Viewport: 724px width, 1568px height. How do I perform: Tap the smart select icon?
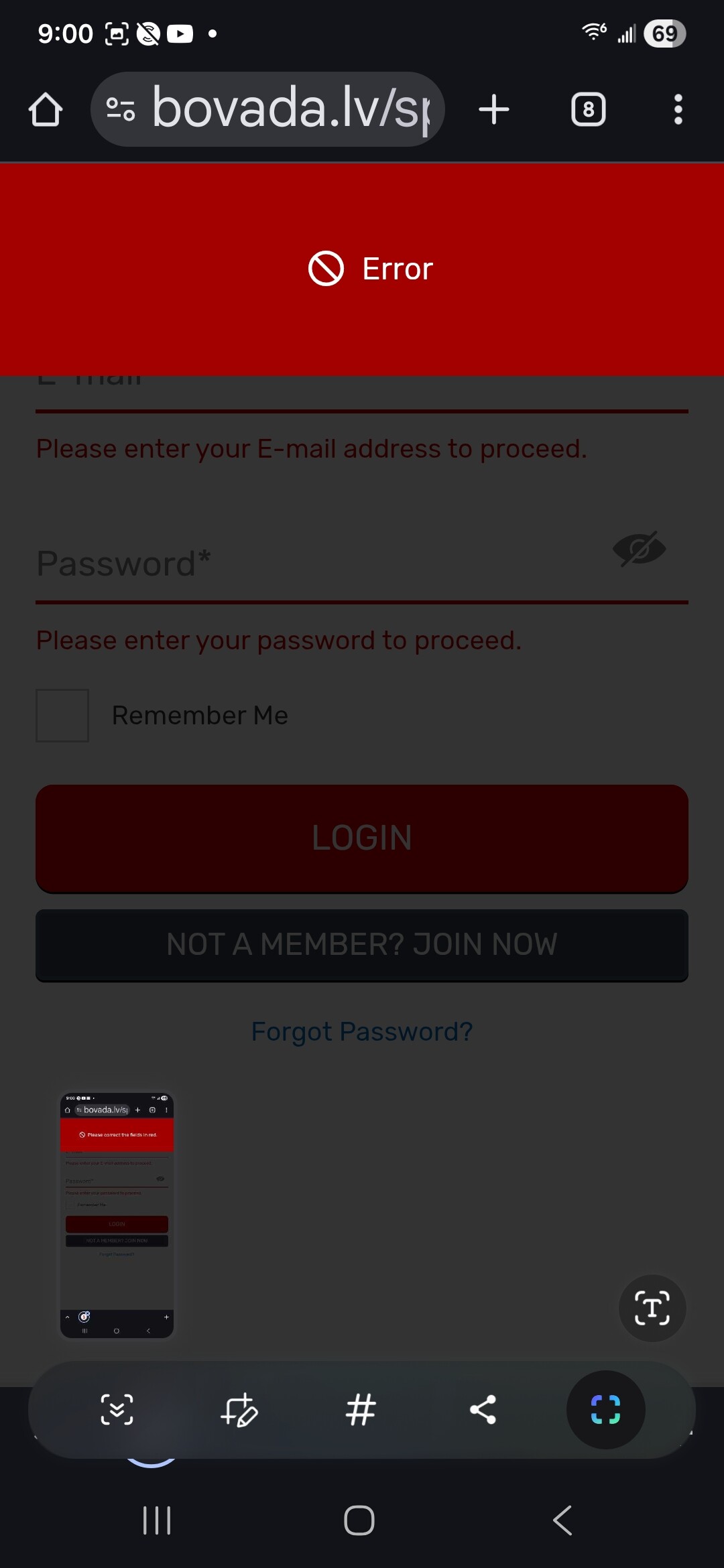(x=605, y=1409)
